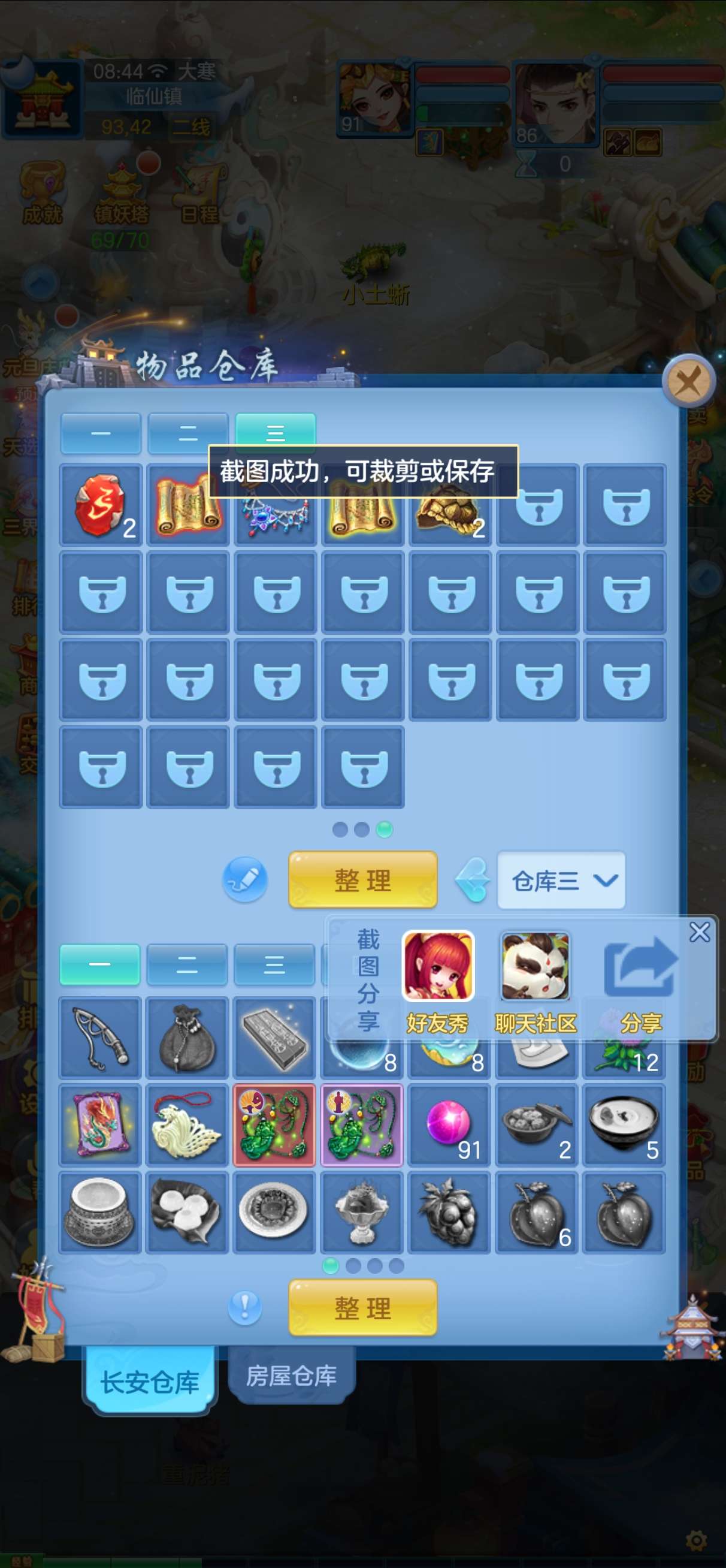This screenshot has height=1568, width=726.
Task: Open the exclamation info icon
Action: (x=244, y=1307)
